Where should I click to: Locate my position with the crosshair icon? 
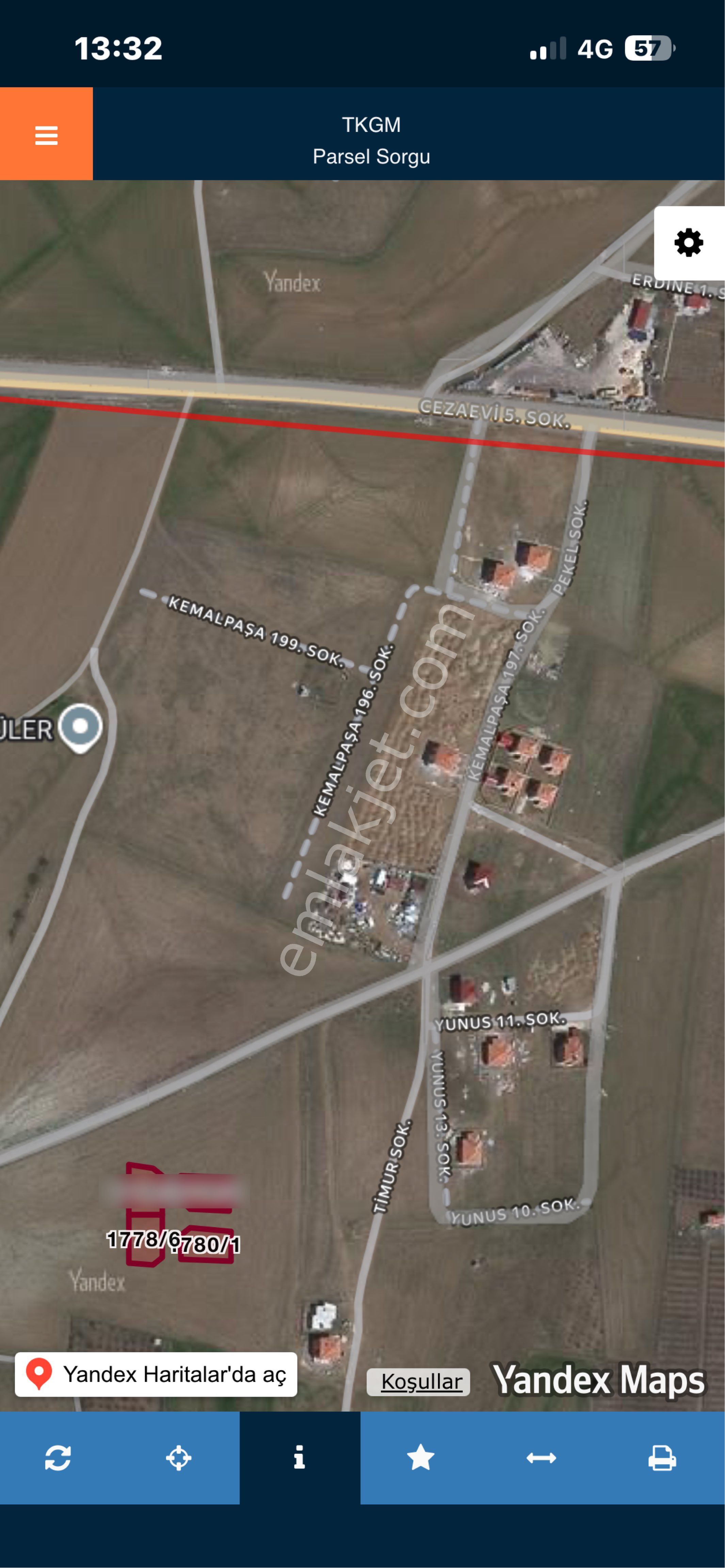[x=178, y=1458]
